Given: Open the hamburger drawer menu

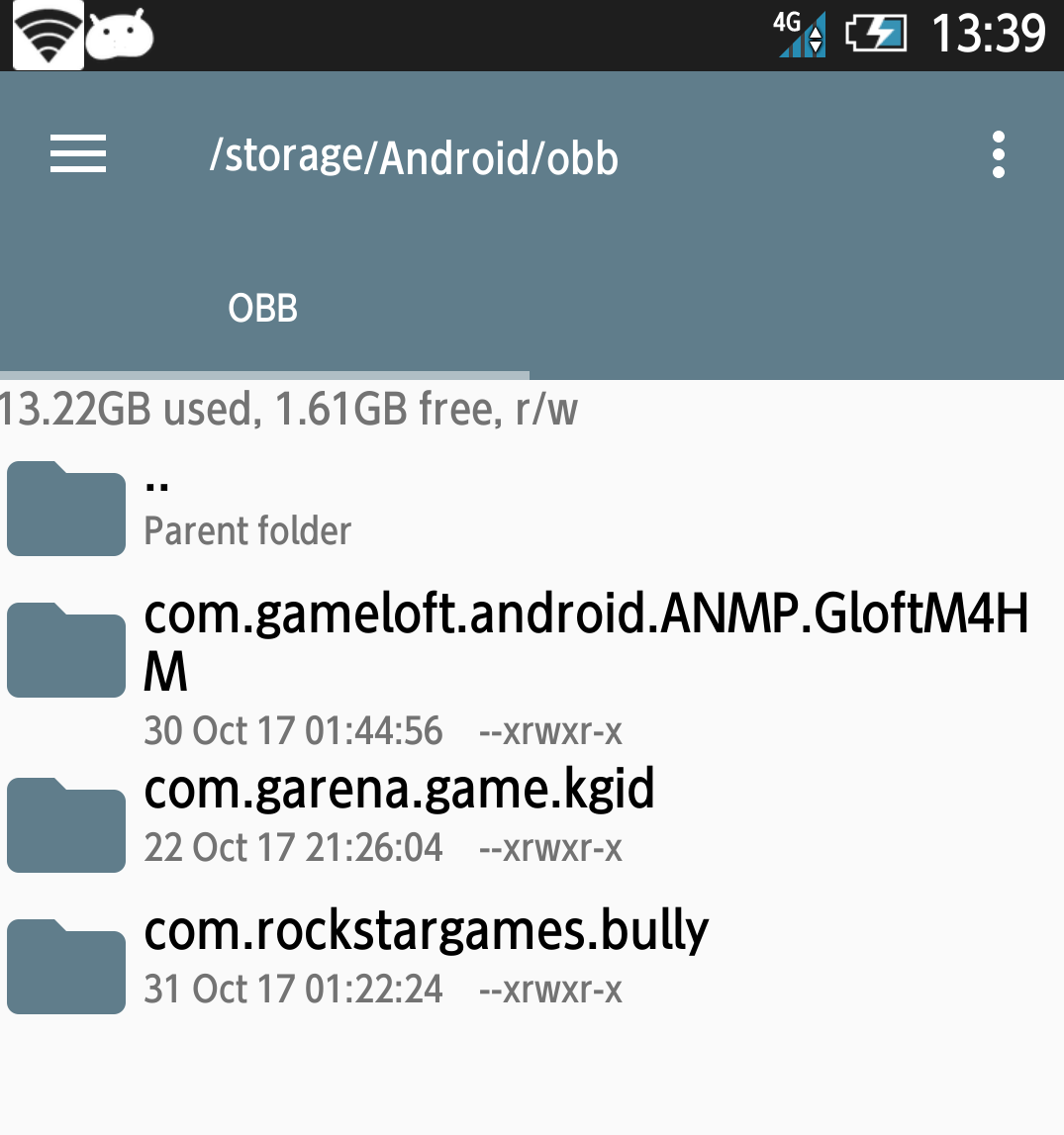Looking at the screenshot, I should 78,155.
